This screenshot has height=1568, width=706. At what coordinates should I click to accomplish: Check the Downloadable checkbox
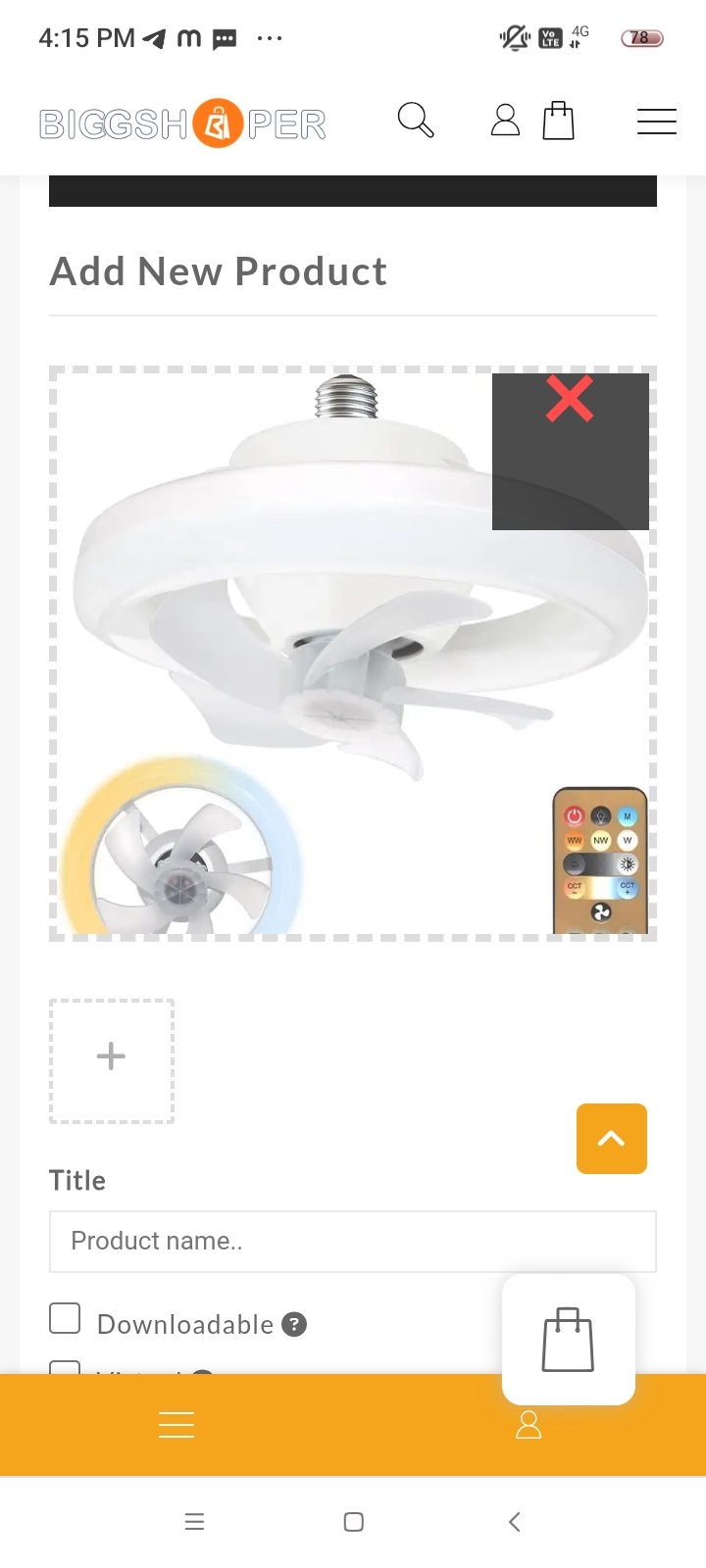pos(65,1319)
